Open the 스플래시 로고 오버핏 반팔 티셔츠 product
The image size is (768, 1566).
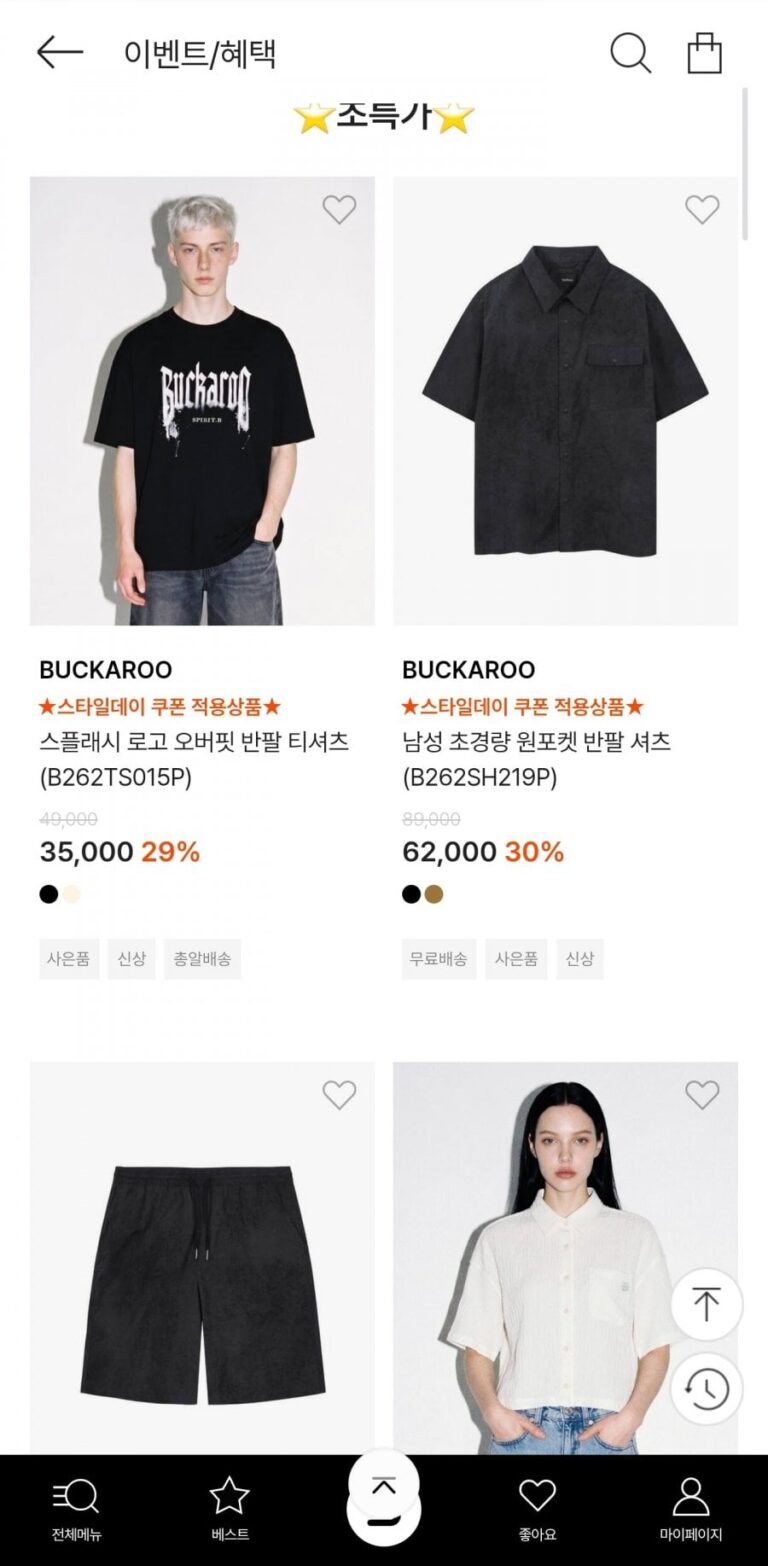tap(202, 400)
